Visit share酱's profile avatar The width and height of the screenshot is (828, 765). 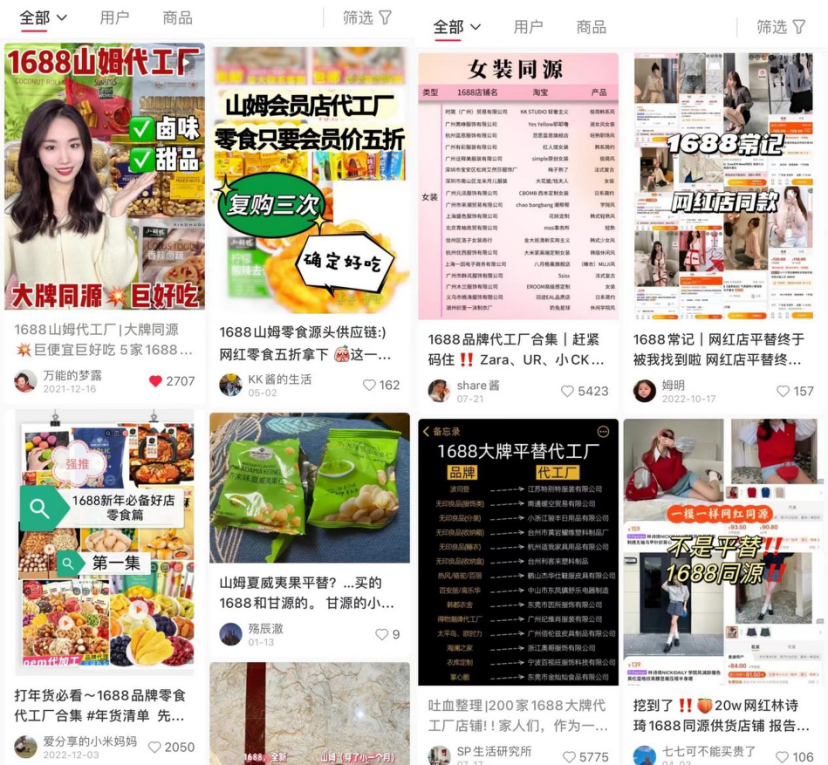tap(439, 390)
